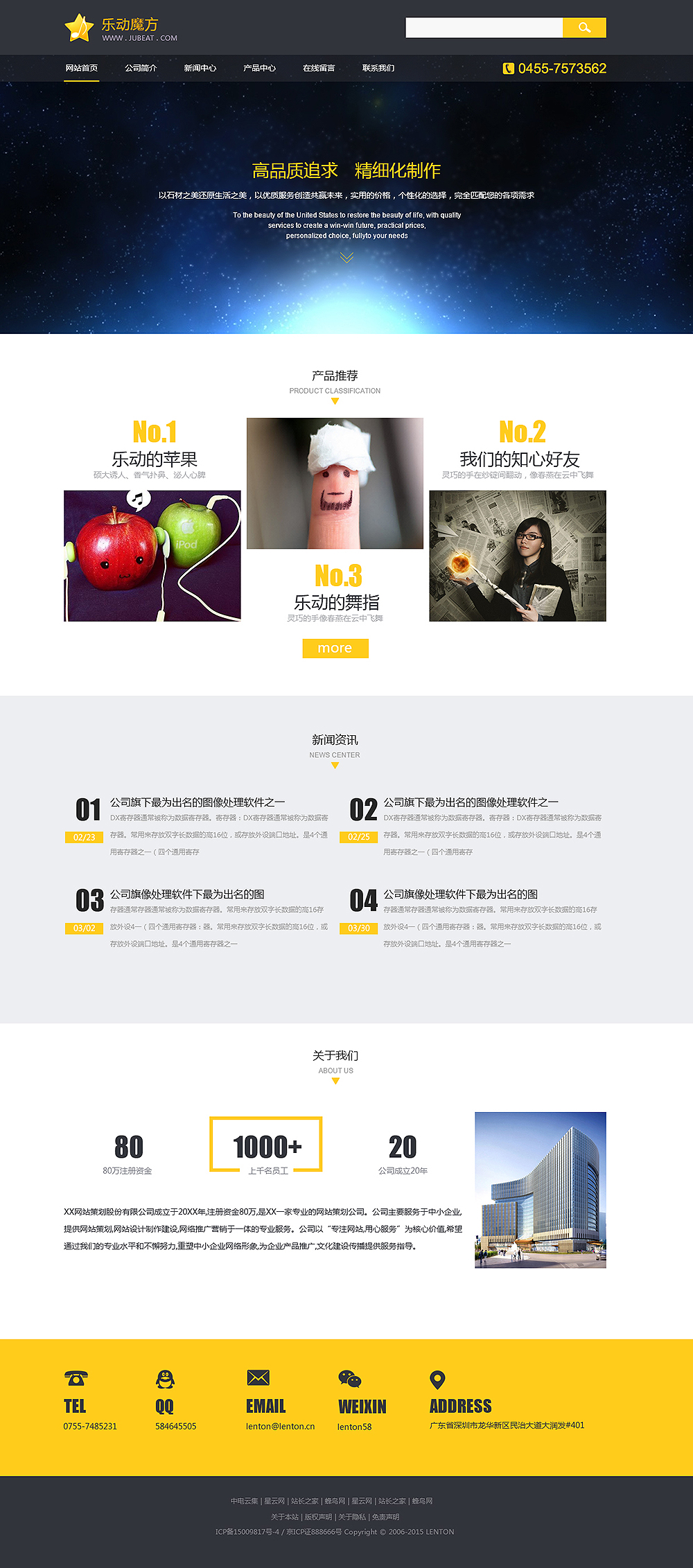Visit 免责声明 in the footer
Image resolution: width=693 pixels, height=1568 pixels.
tap(385, 1517)
